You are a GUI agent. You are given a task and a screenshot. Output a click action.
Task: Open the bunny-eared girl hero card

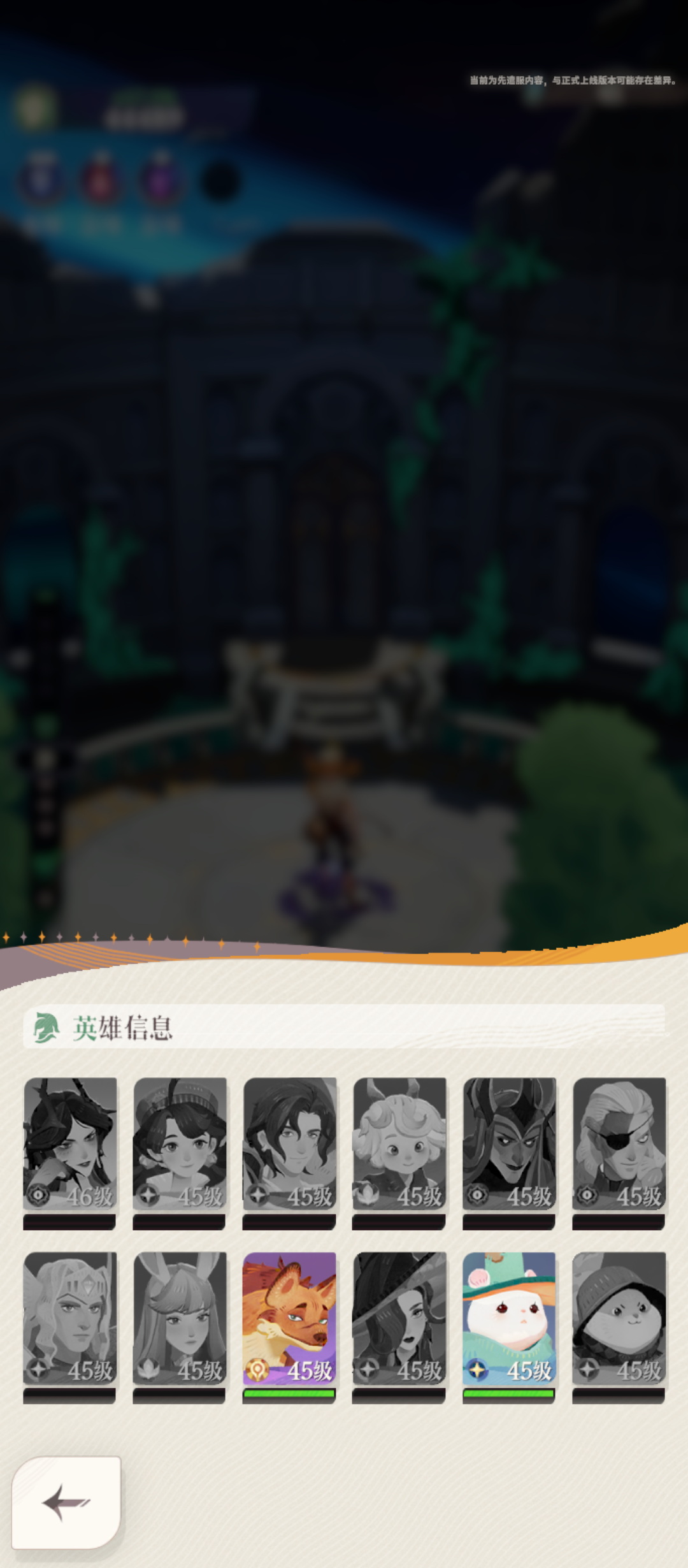click(180, 1318)
